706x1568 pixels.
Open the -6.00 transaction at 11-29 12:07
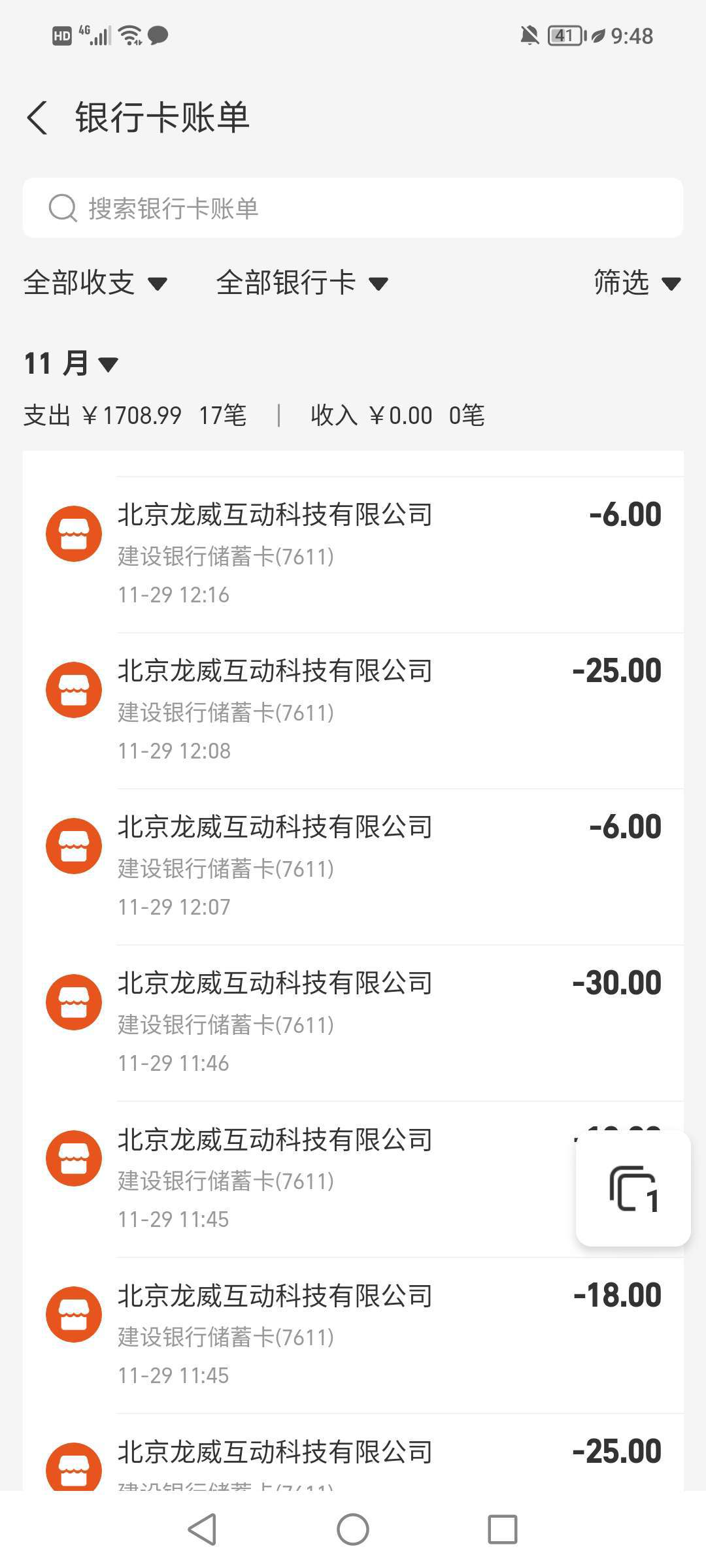point(353,866)
